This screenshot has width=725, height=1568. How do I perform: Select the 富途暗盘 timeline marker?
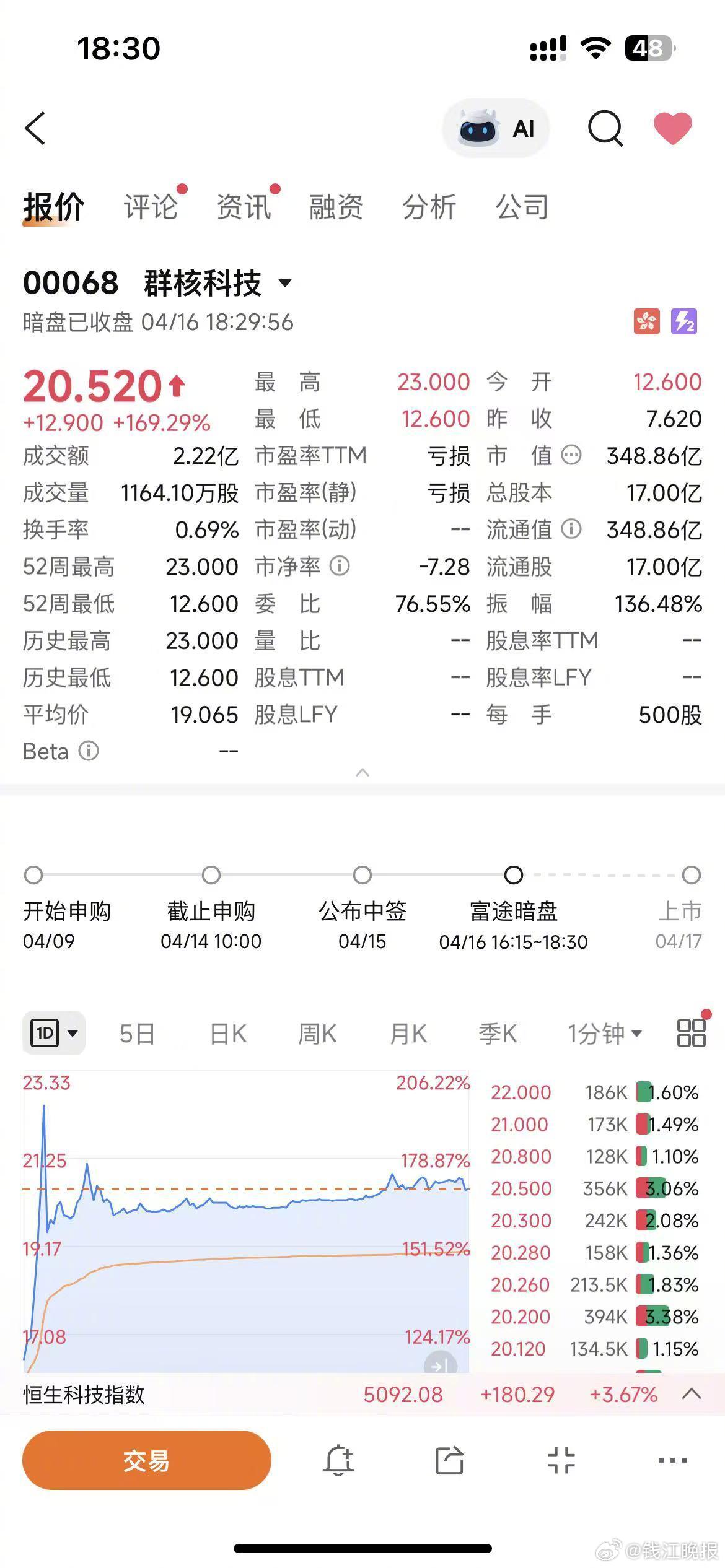[514, 876]
